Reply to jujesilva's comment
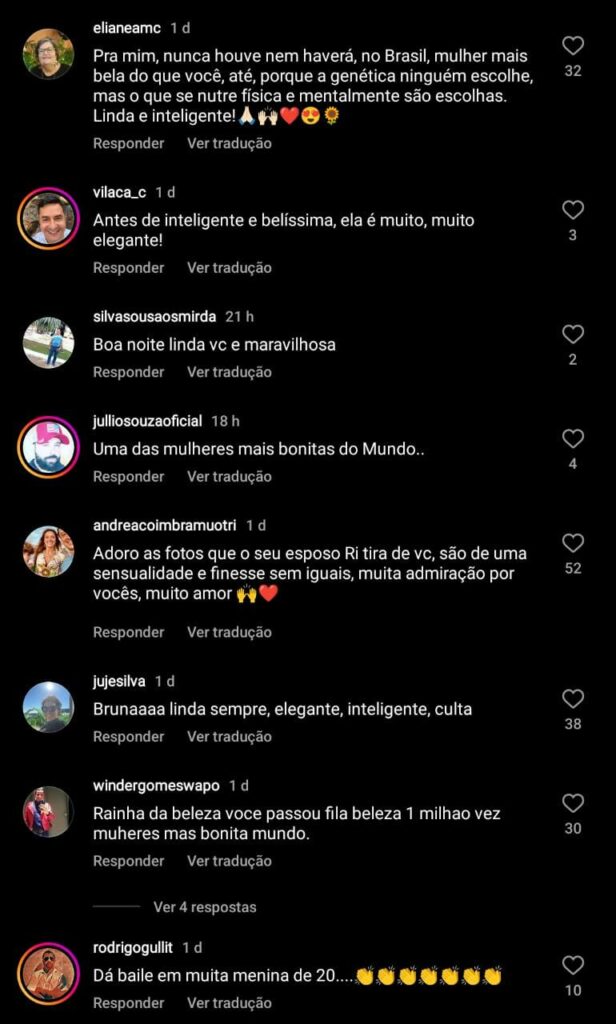Image resolution: width=616 pixels, height=1024 pixels. (128, 737)
